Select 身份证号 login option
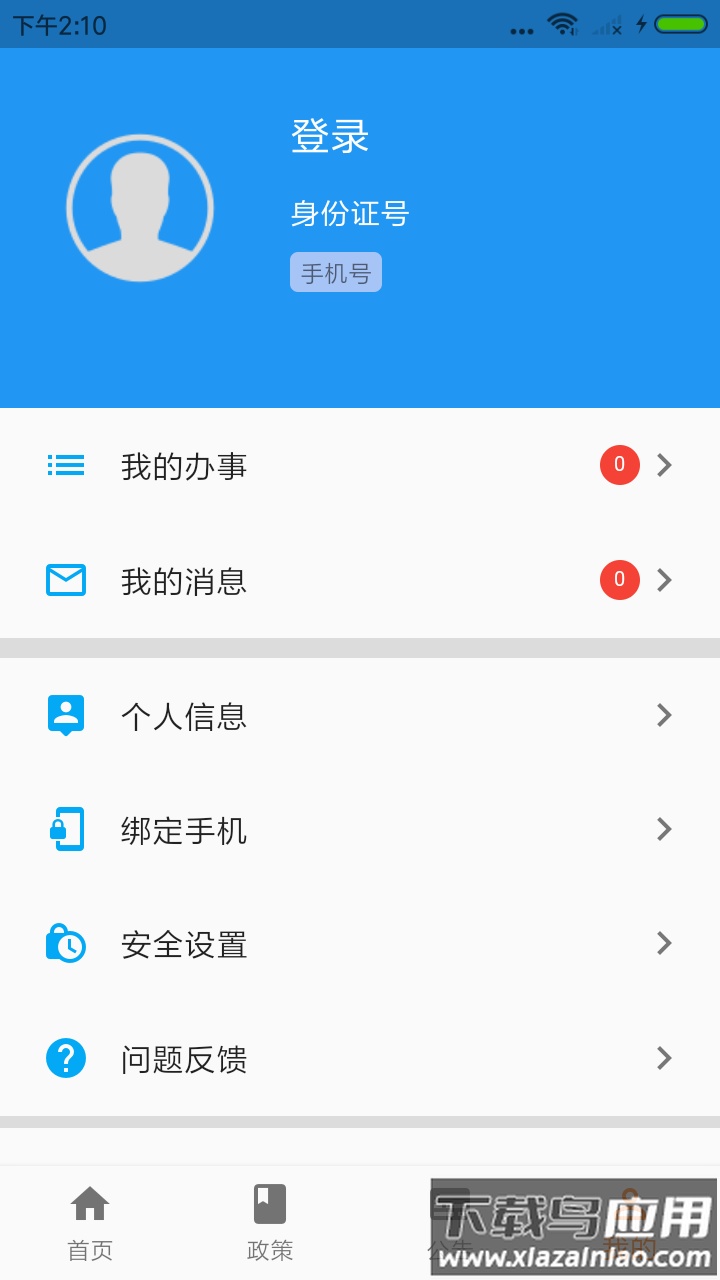 point(348,213)
